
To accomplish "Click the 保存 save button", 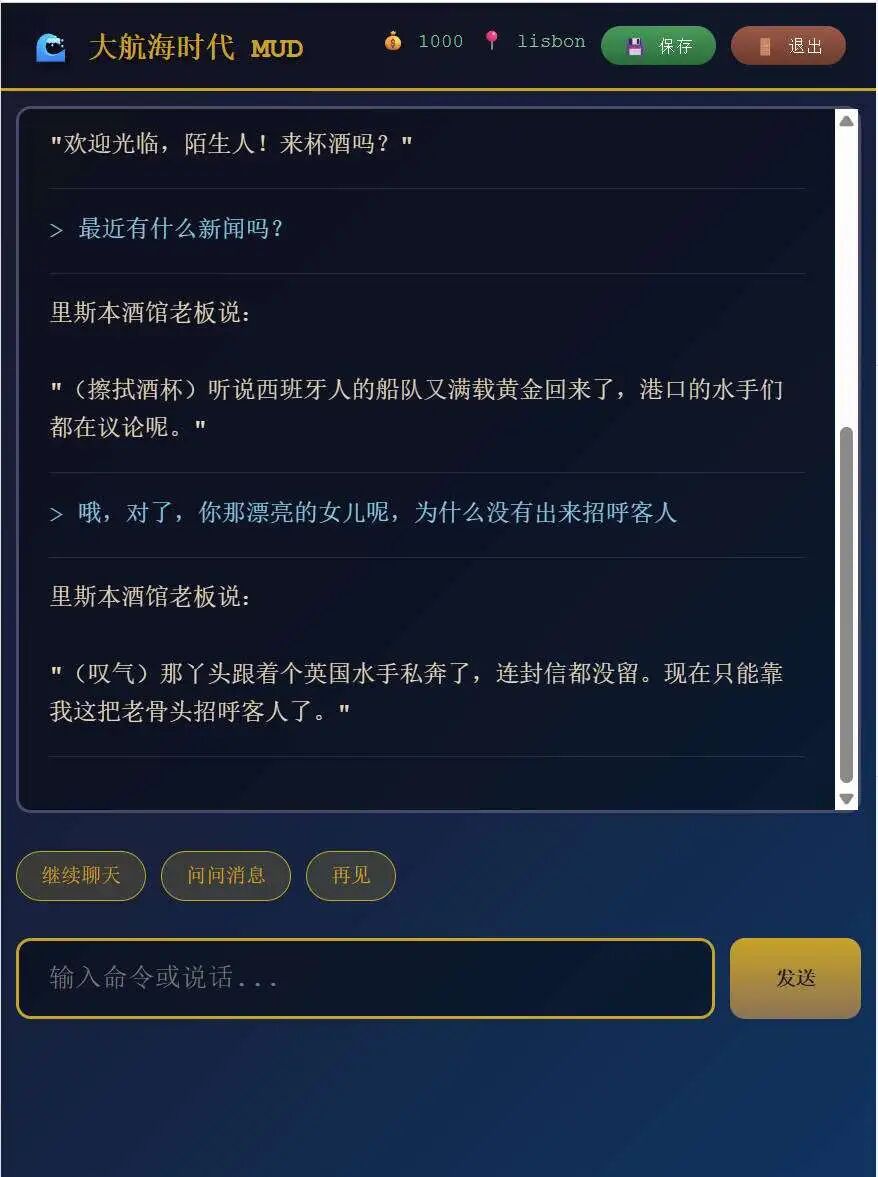I will point(658,46).
